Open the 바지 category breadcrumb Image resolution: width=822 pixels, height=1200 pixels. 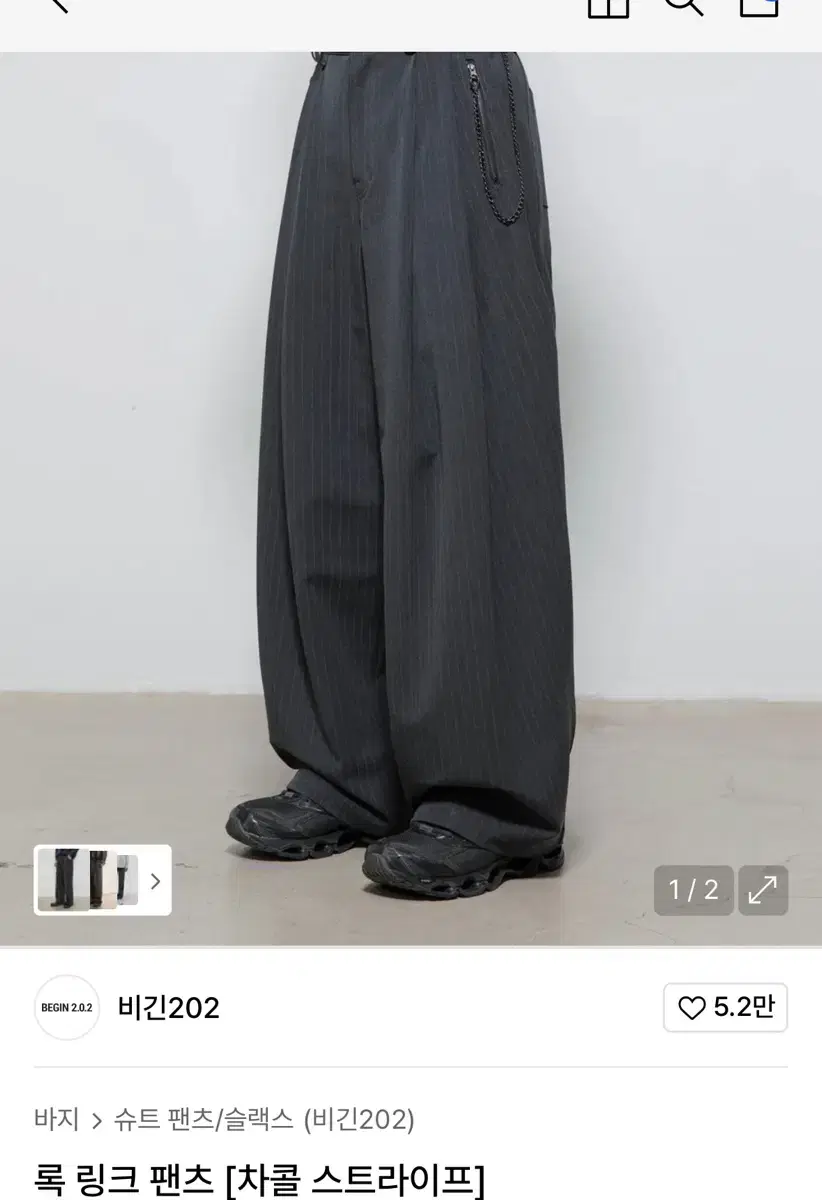pos(58,1120)
